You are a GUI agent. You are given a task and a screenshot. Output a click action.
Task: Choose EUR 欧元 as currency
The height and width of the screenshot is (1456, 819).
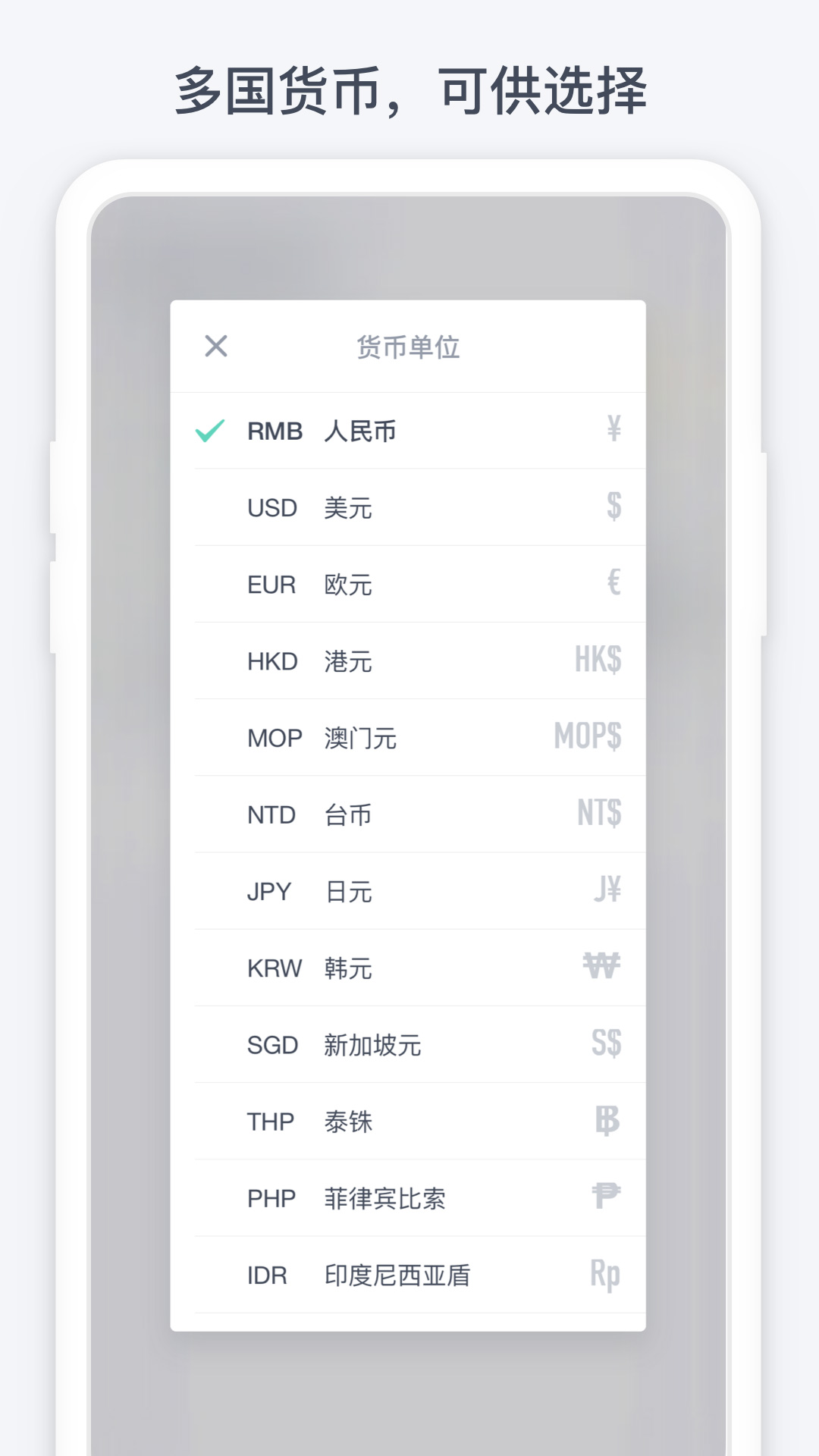pos(379,585)
